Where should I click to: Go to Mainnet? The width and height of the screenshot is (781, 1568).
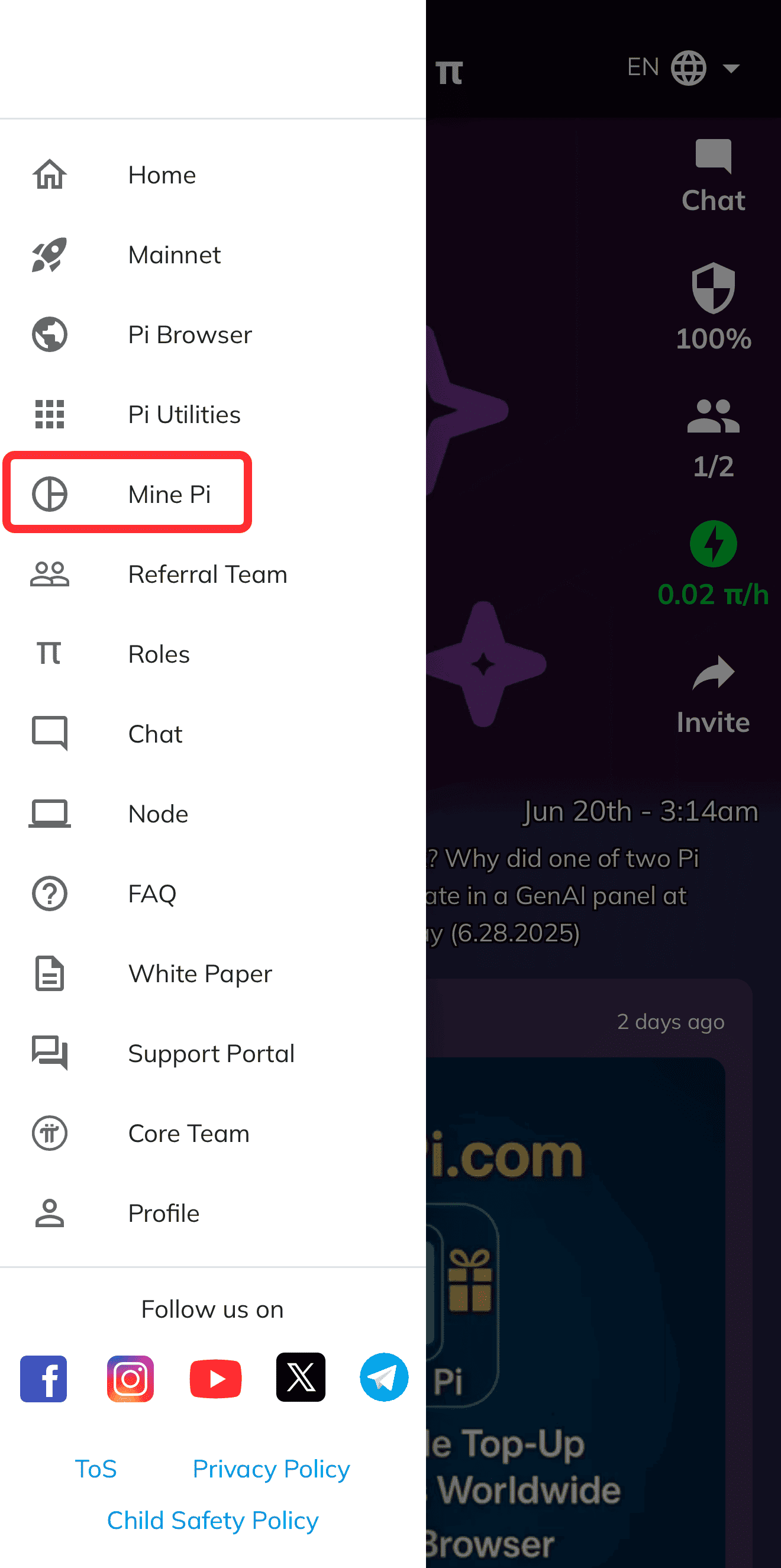(174, 255)
